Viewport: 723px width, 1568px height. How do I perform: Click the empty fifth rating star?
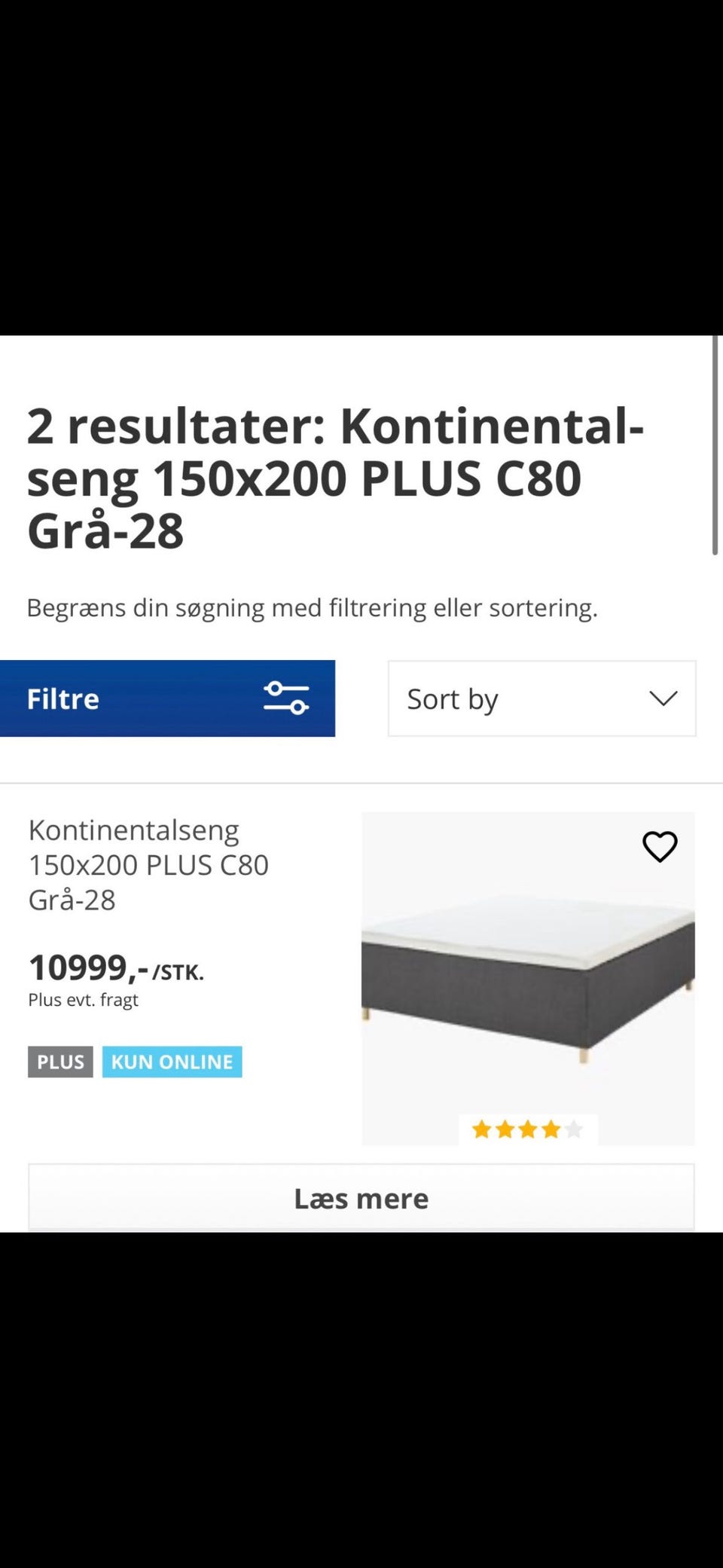click(x=574, y=1129)
